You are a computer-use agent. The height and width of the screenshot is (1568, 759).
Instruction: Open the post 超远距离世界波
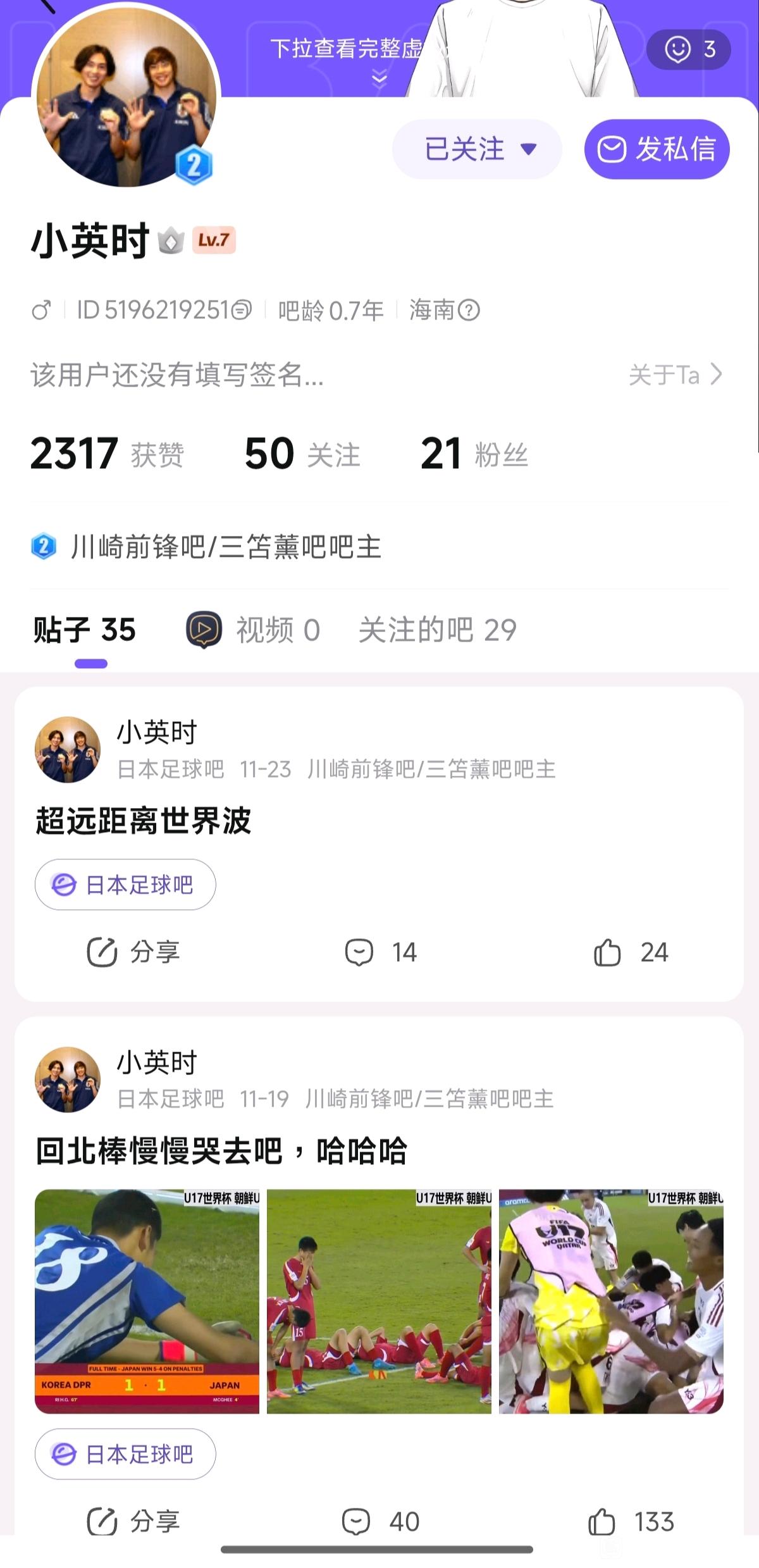coord(144,821)
